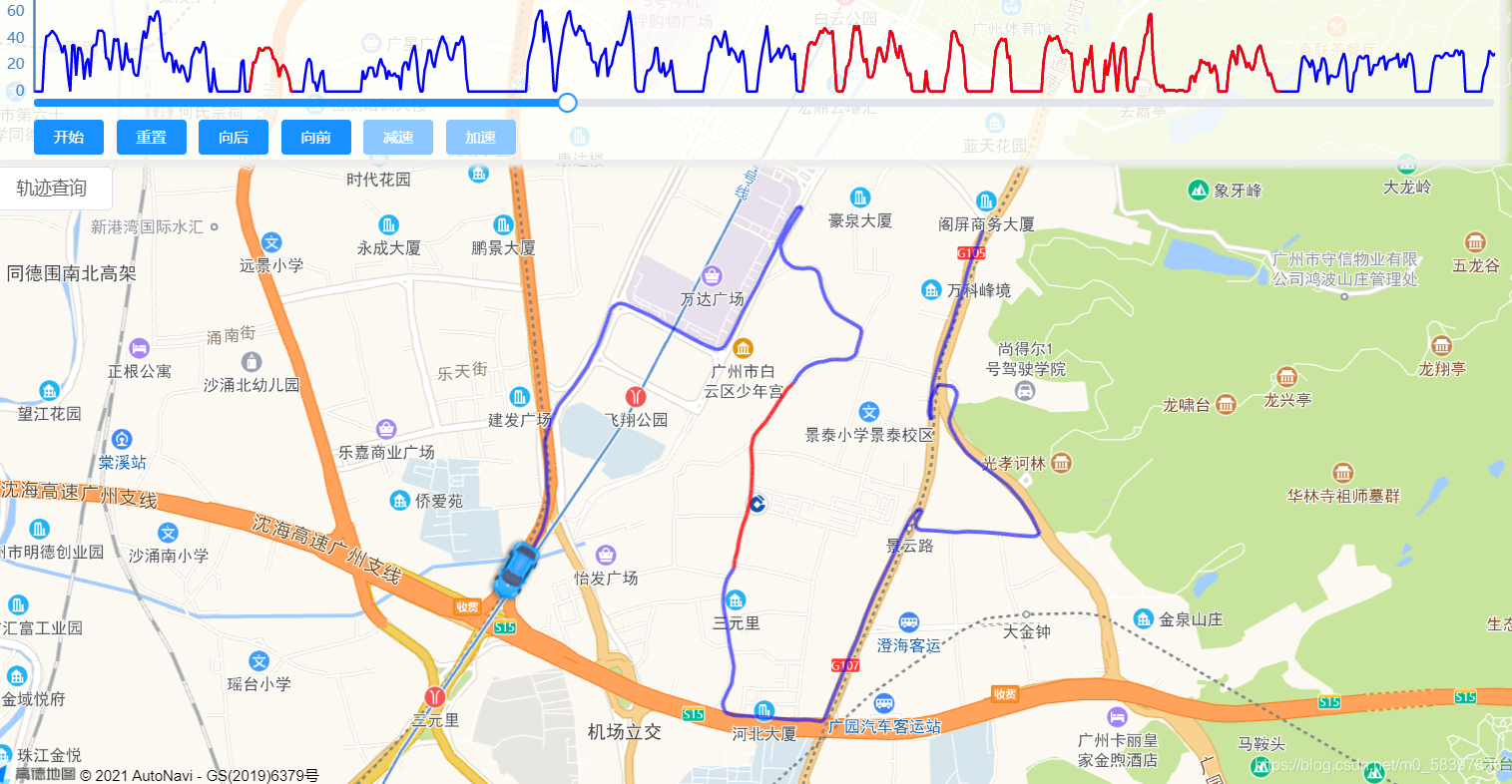The height and width of the screenshot is (784, 1512).
Task: Open 轨迹查询 trajectory query
Action: pos(53,189)
